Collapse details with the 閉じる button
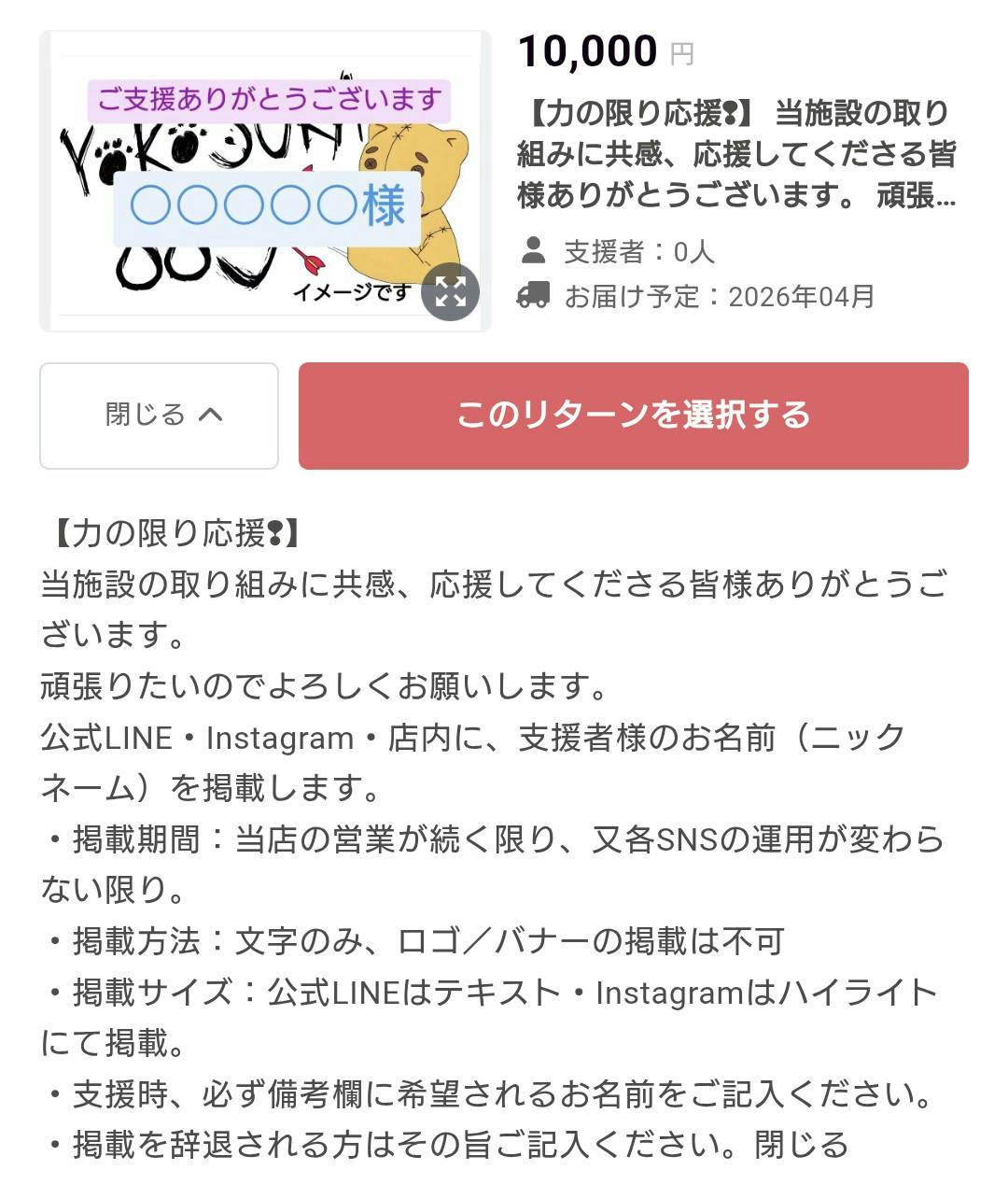The height and width of the screenshot is (1184, 1008). [x=159, y=416]
